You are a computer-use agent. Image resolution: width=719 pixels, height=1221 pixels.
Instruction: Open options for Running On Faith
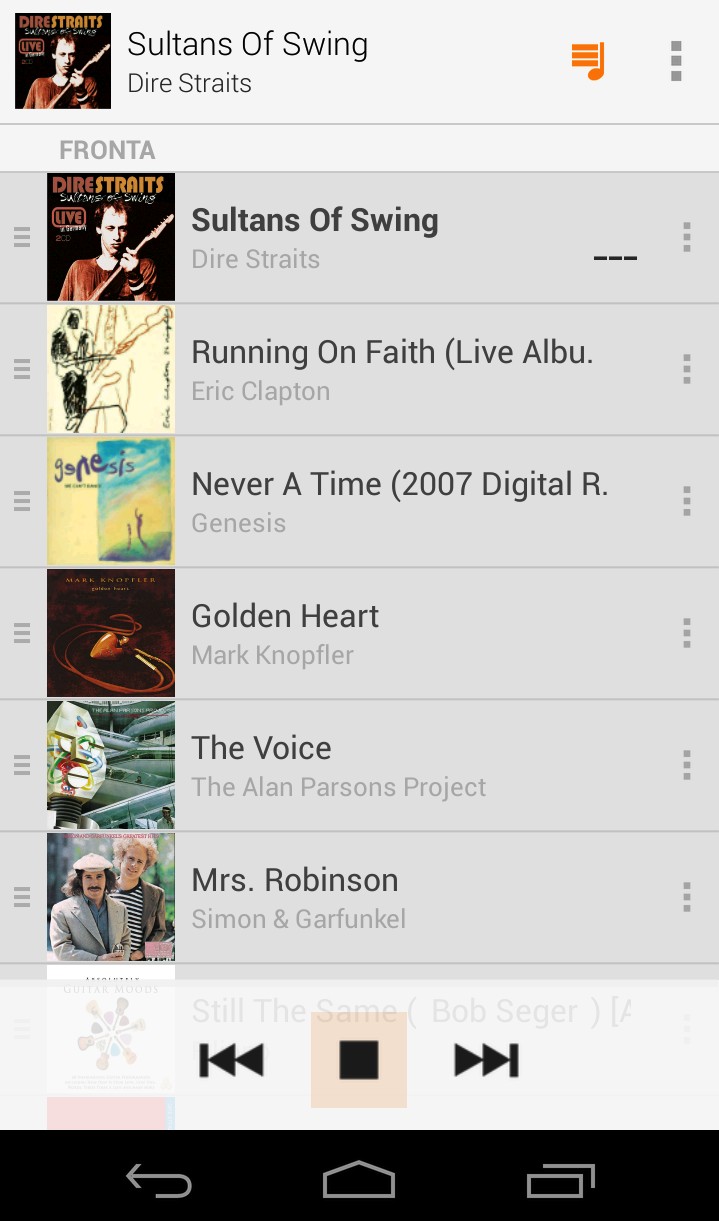click(x=686, y=369)
